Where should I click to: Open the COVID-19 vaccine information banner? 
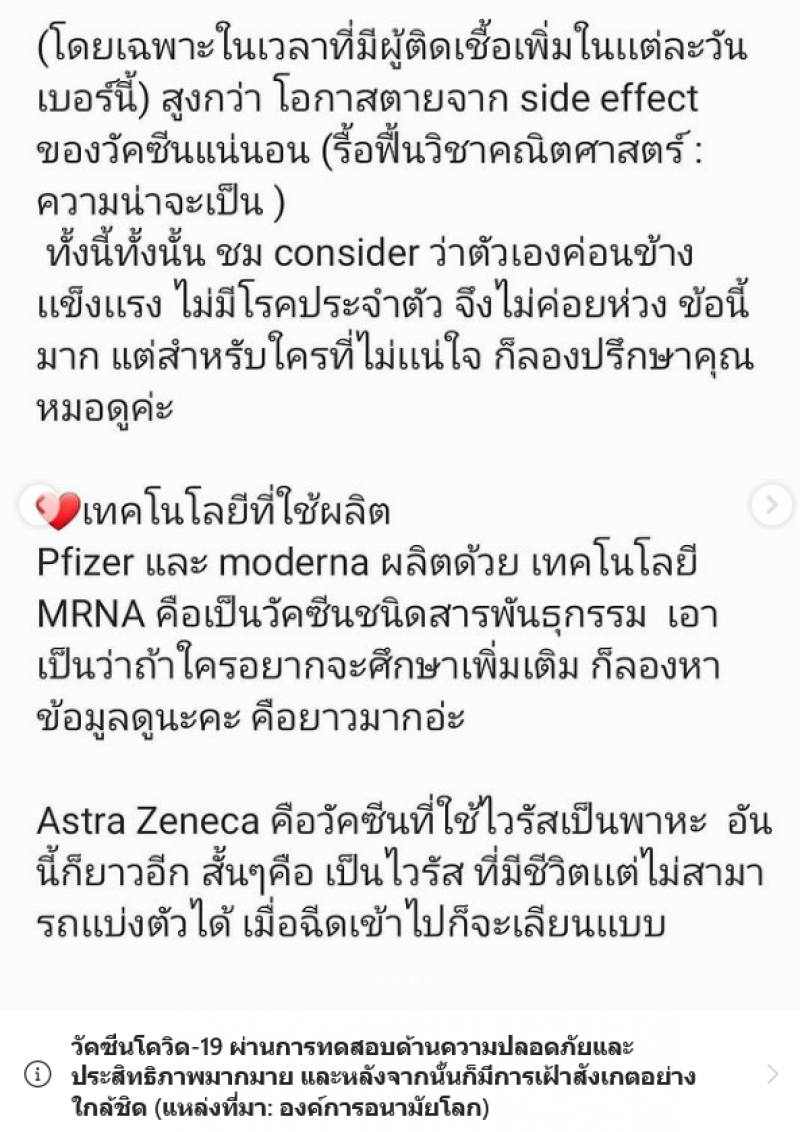(400, 1075)
